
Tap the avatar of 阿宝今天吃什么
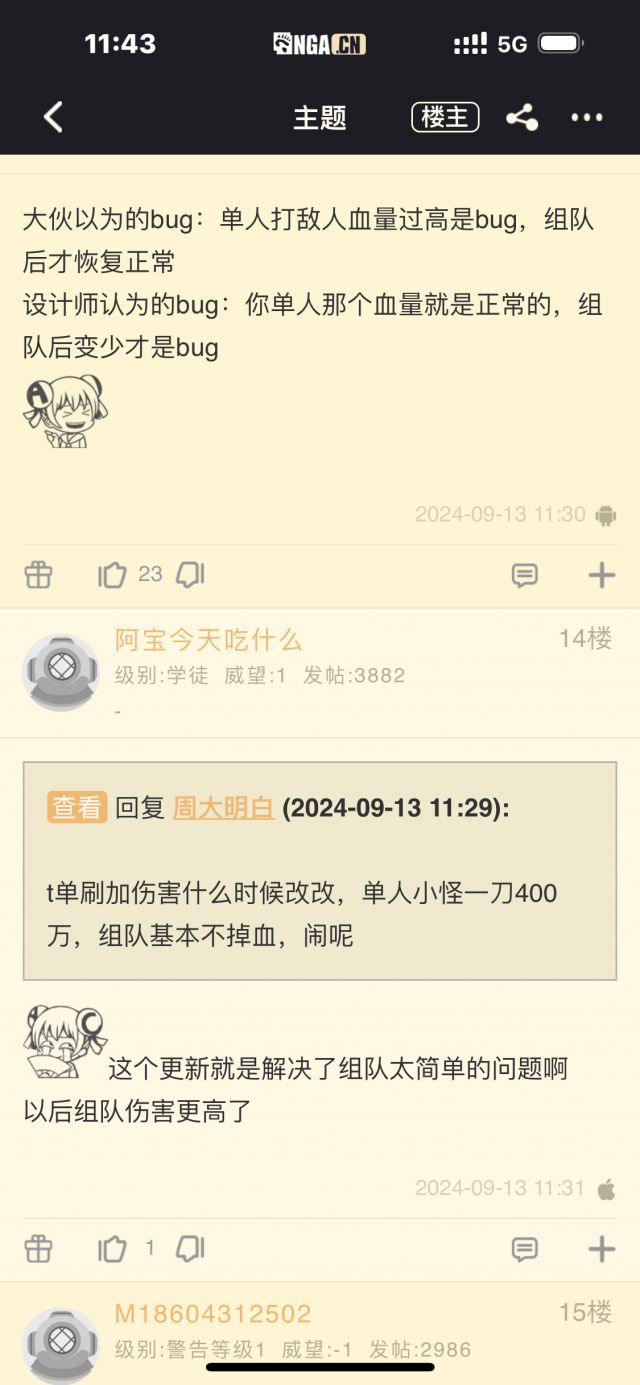click(61, 672)
